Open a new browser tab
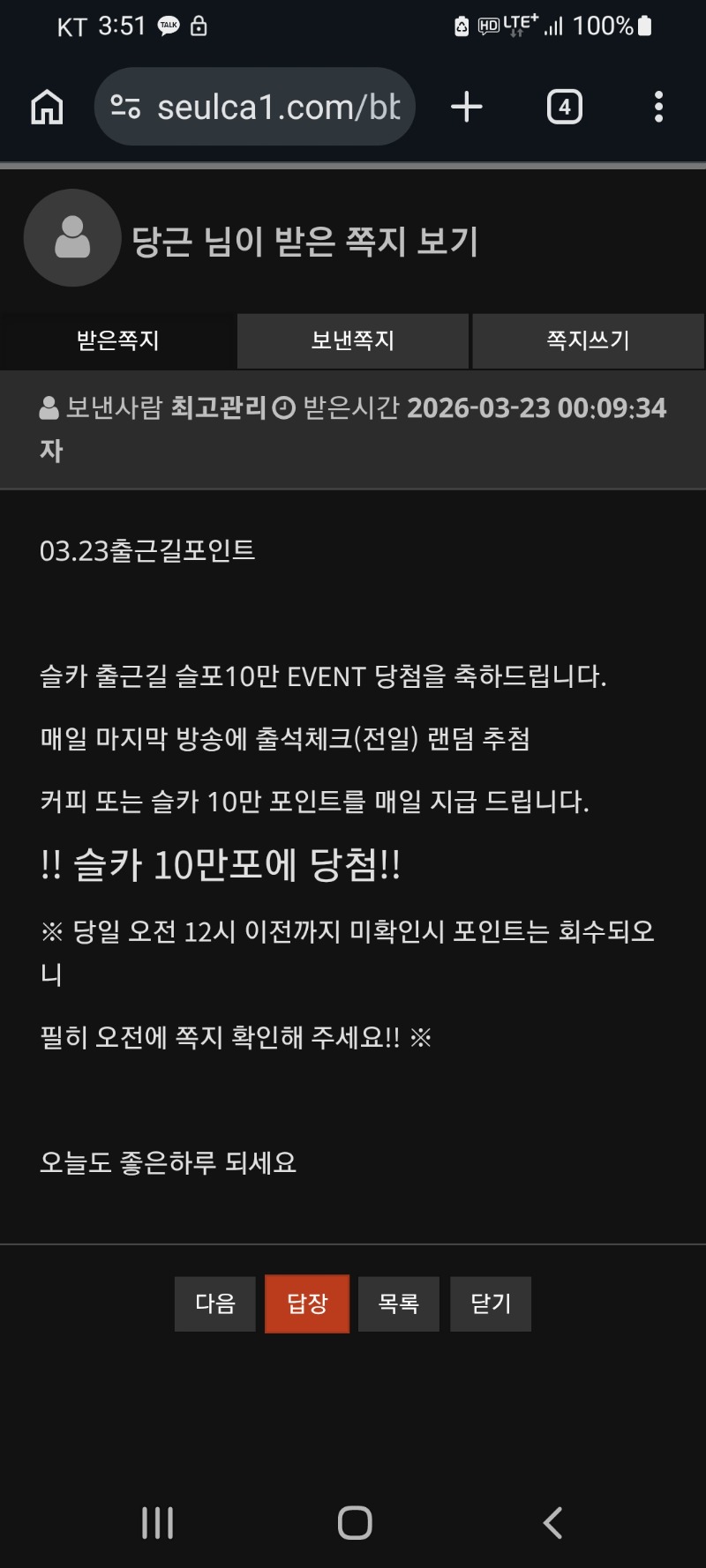Viewport: 706px width, 1568px height. pos(466,108)
